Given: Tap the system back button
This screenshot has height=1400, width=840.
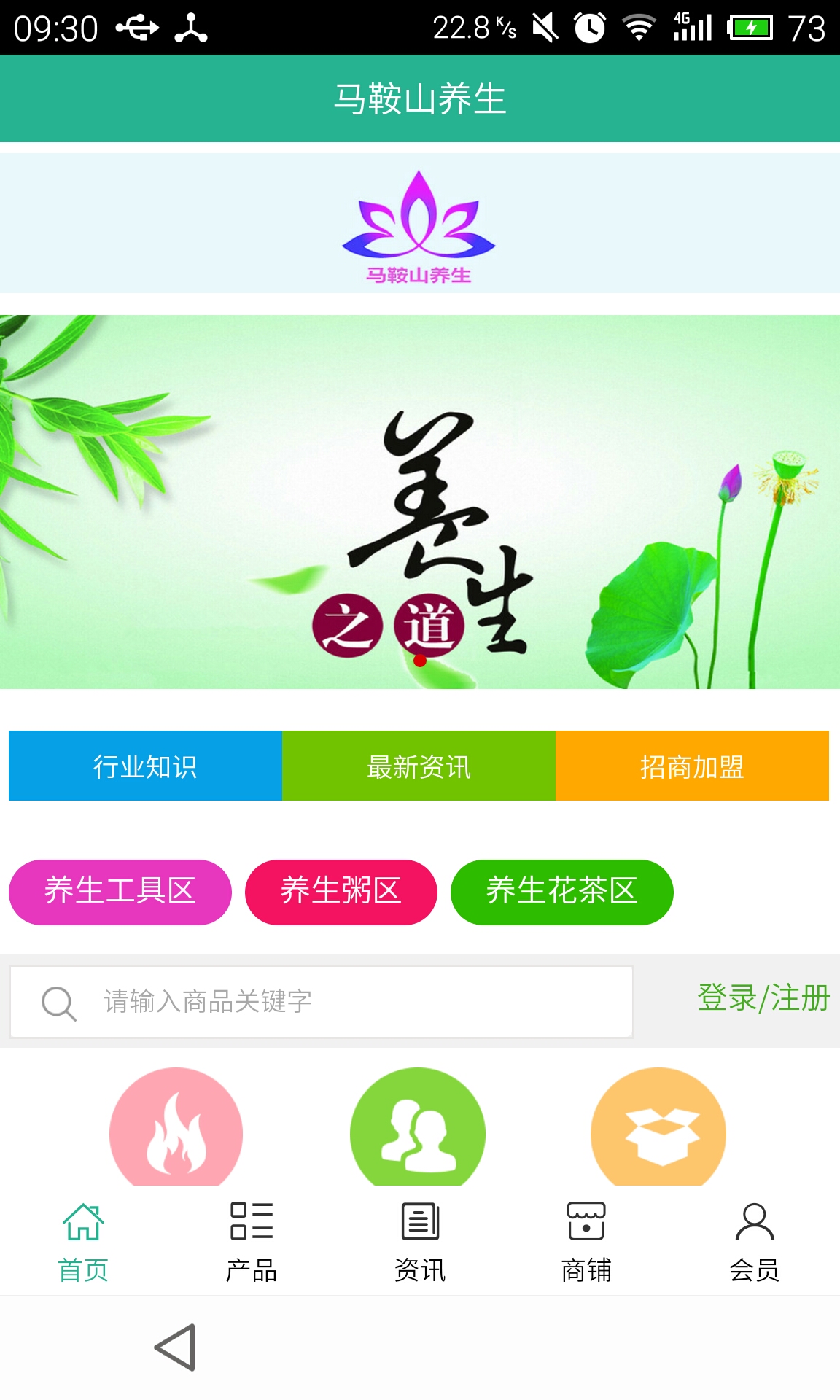Looking at the screenshot, I should (x=176, y=1347).
